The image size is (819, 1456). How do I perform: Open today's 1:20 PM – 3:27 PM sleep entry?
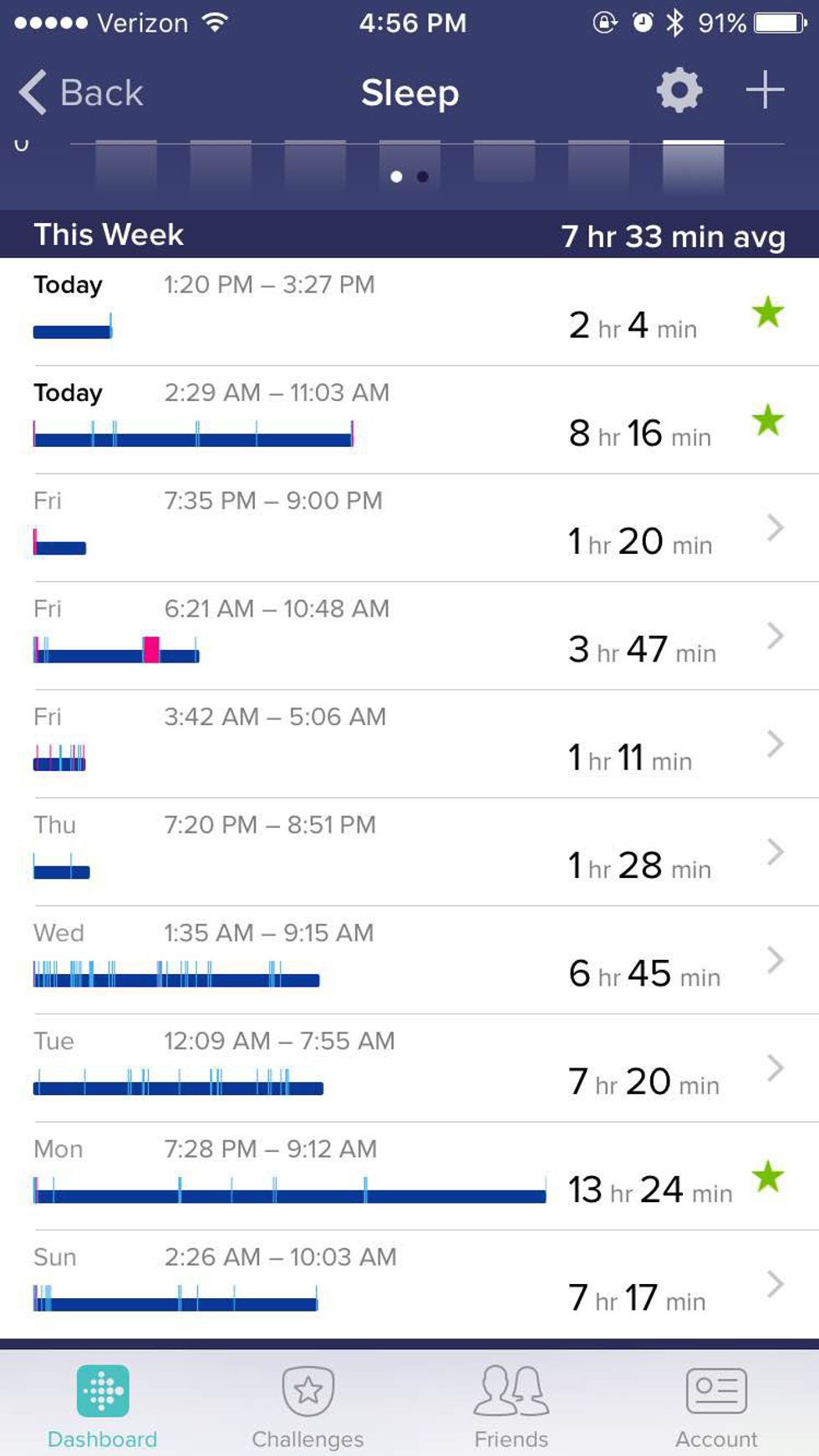409,312
